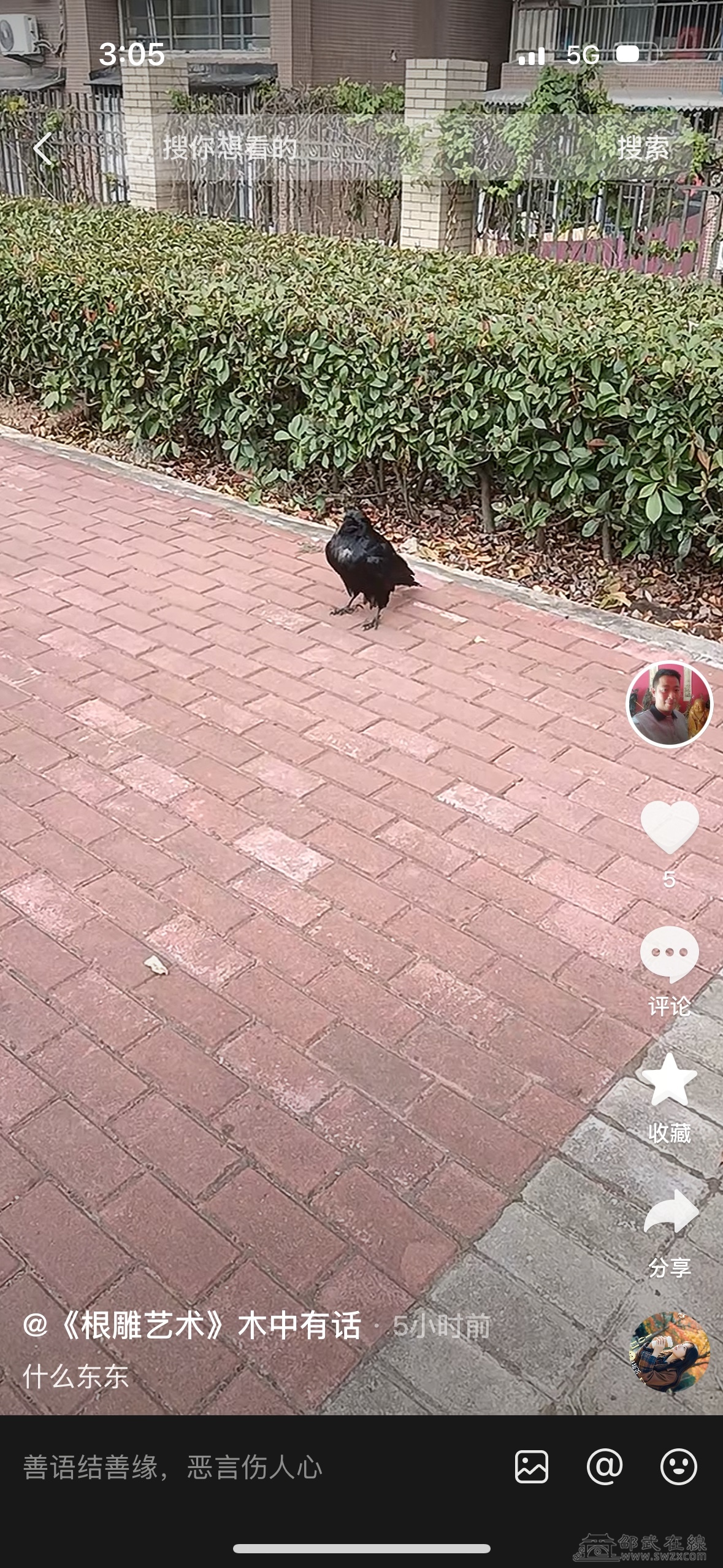Open the emoji picker smiley icon
Image resolution: width=723 pixels, height=1568 pixels.
[678, 1467]
